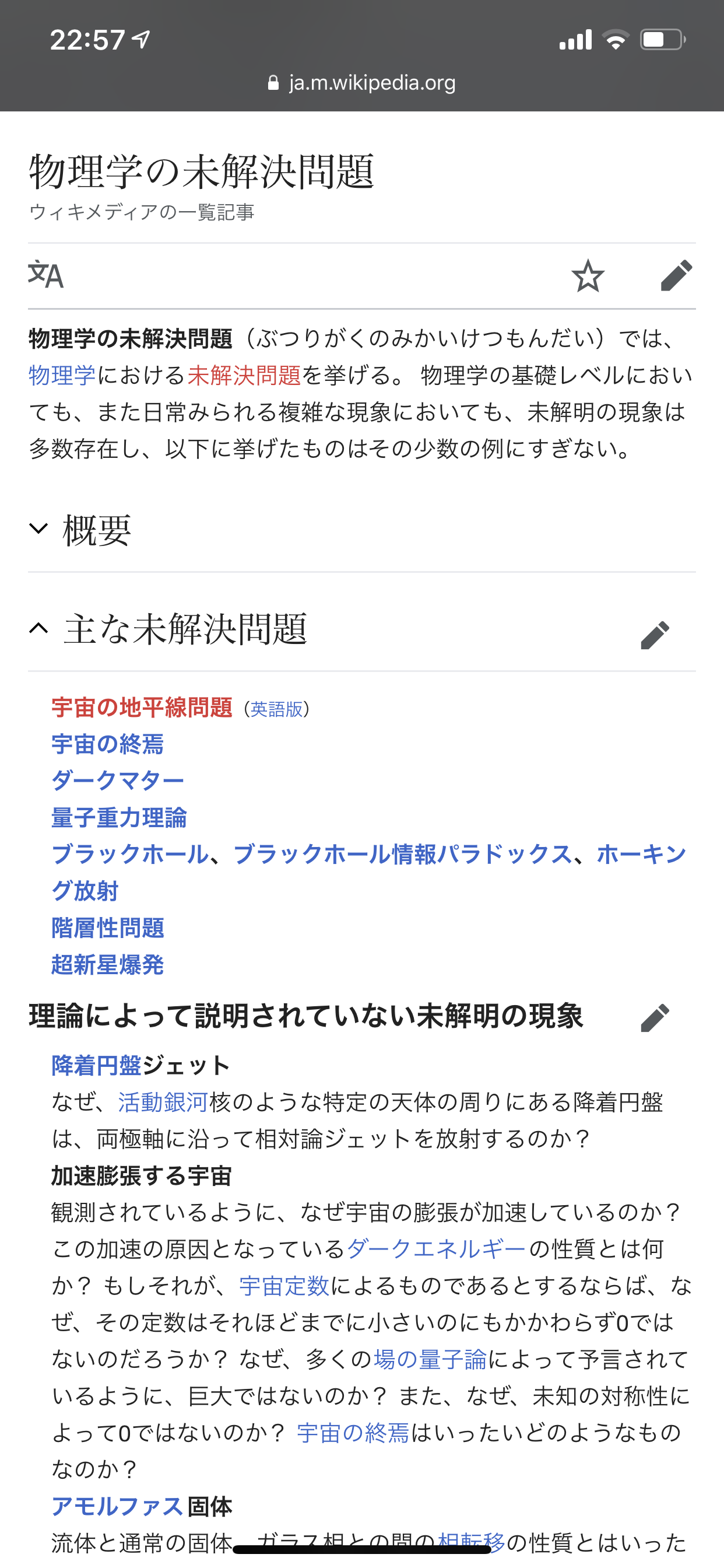
Task: Open the 超新星爆発 article
Action: pos(108,965)
